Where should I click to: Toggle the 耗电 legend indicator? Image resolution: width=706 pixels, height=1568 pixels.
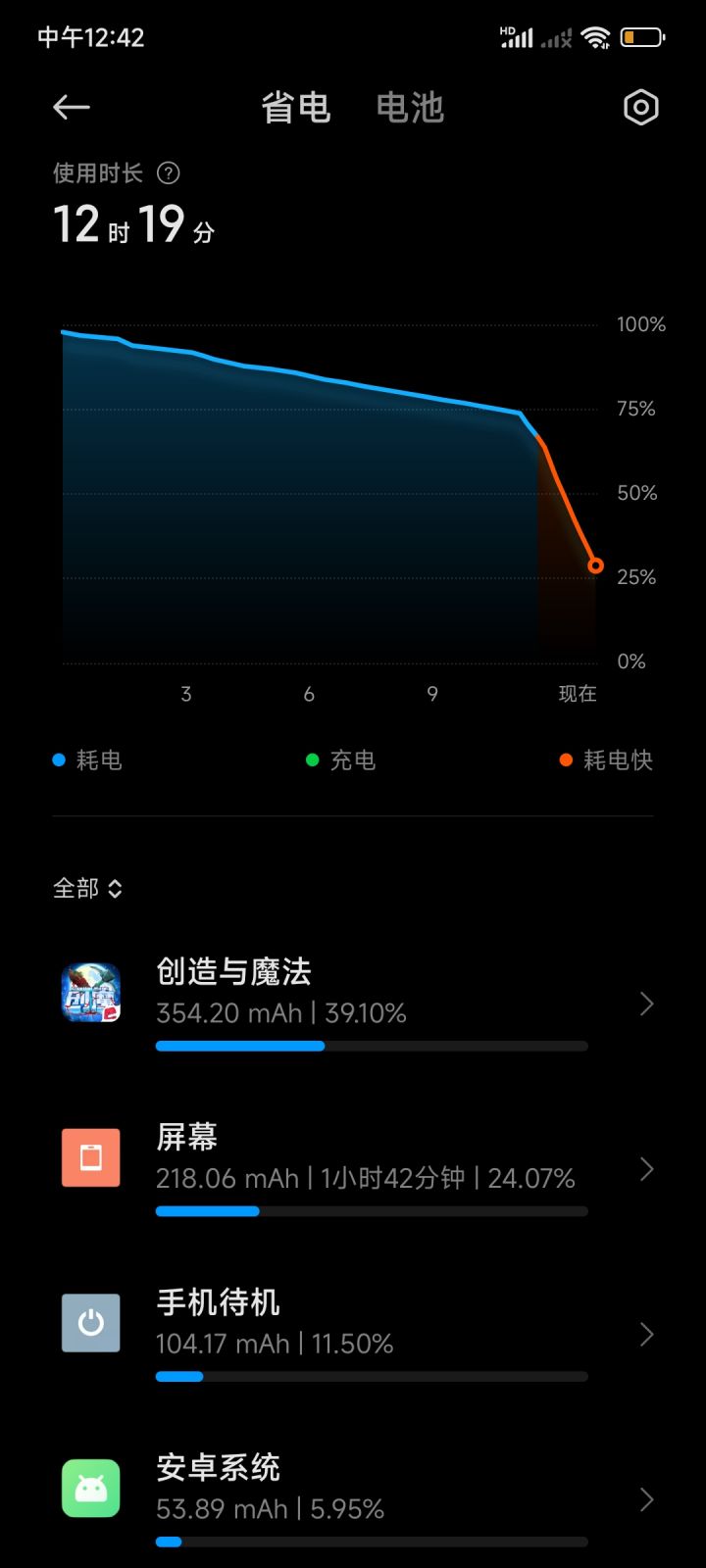pos(86,759)
